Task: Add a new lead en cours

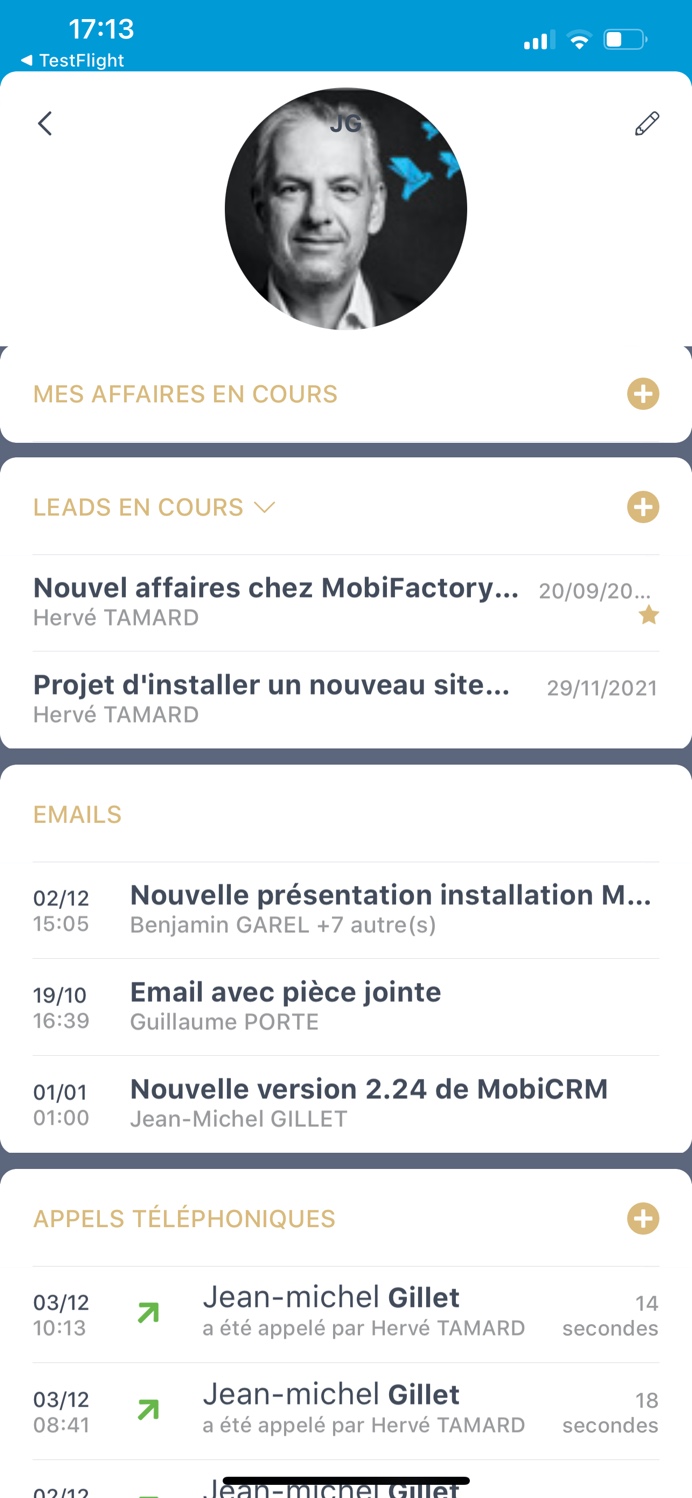Action: pyautogui.click(x=643, y=507)
